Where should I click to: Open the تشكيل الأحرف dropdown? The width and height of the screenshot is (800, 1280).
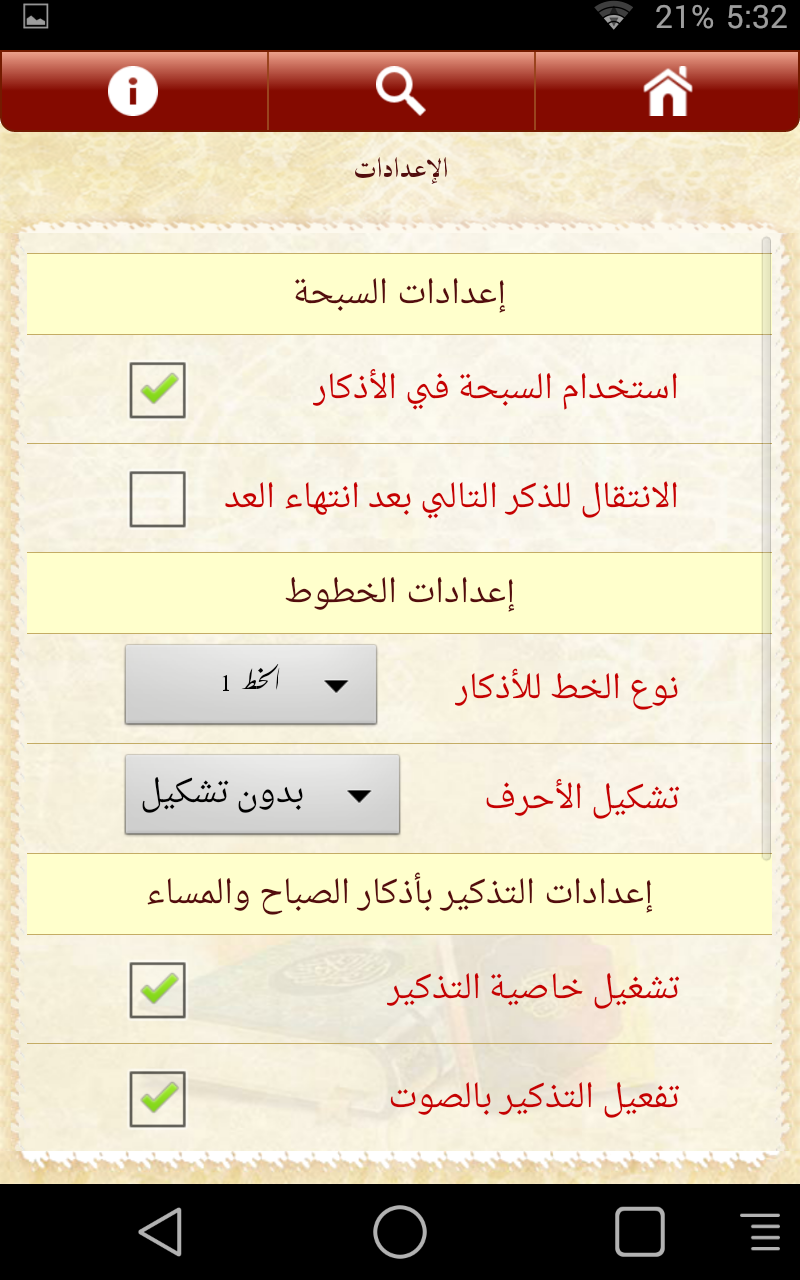[262, 795]
